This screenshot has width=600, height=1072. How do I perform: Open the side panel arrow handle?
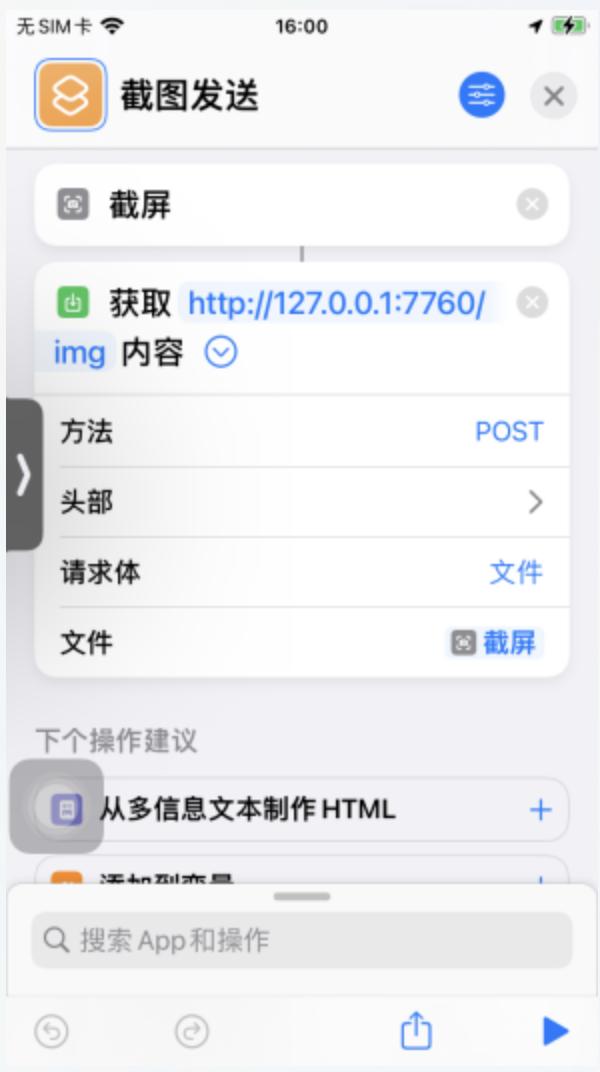point(24,475)
